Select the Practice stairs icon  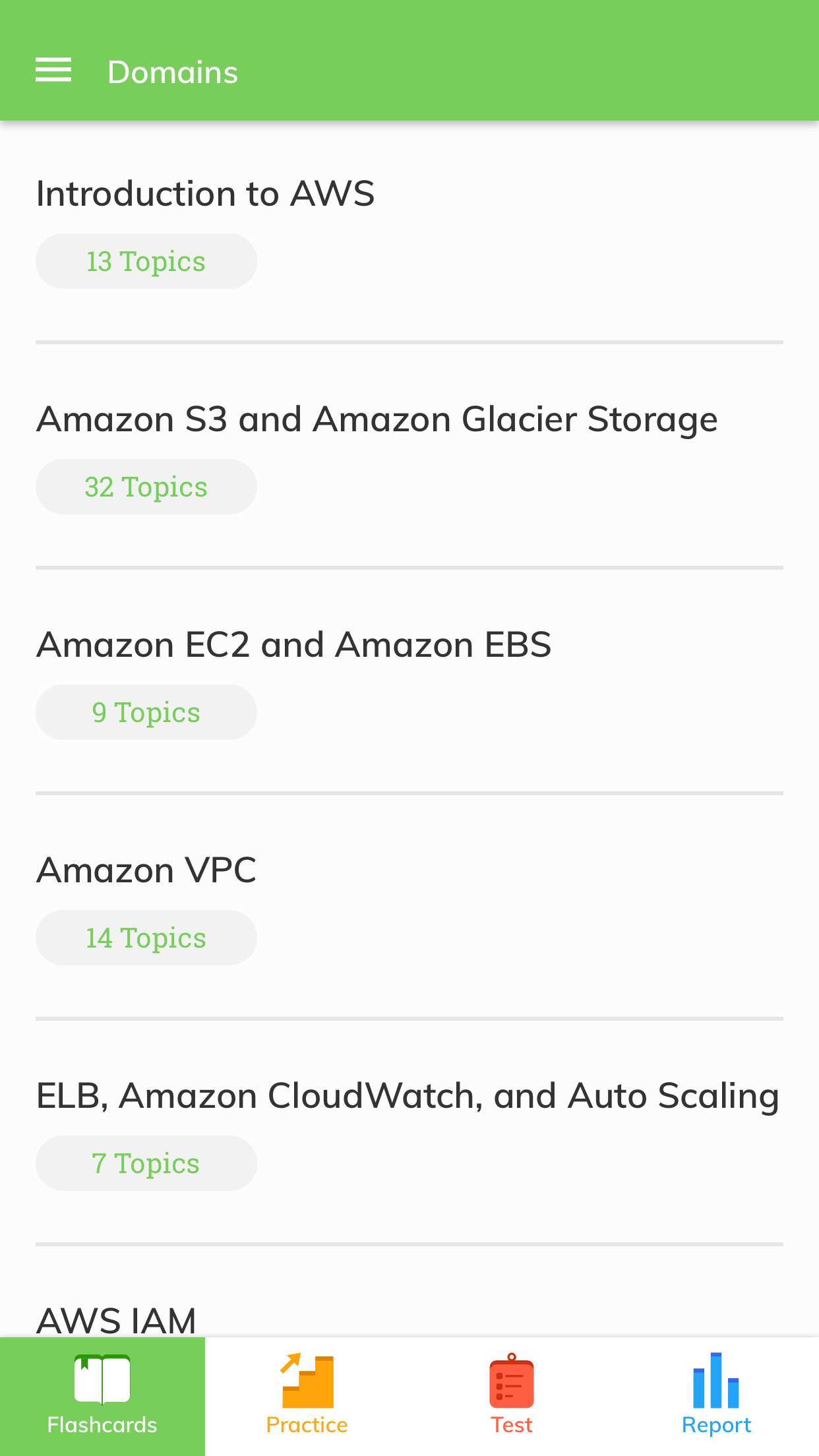(307, 1381)
